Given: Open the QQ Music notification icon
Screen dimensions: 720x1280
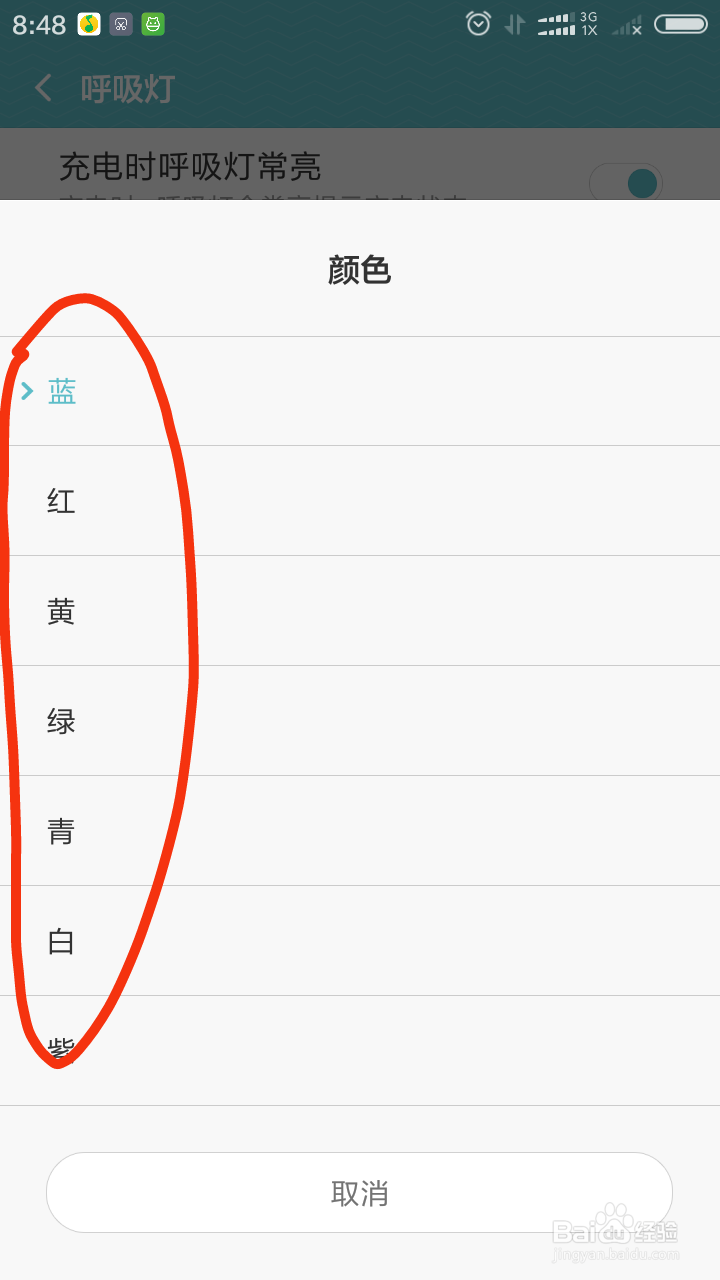Looking at the screenshot, I should (x=88, y=22).
